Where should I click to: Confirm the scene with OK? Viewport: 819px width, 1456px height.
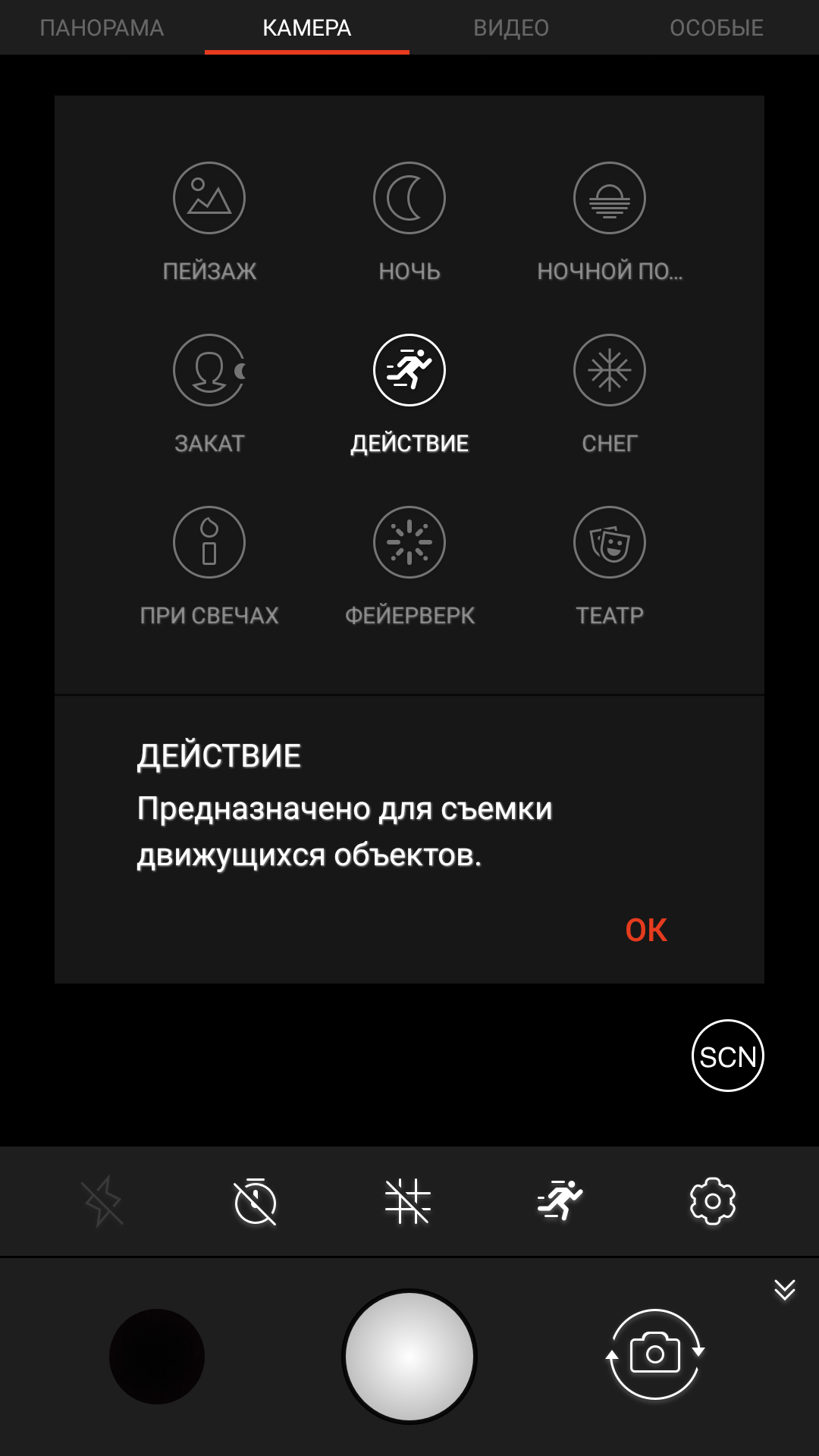coord(646,930)
